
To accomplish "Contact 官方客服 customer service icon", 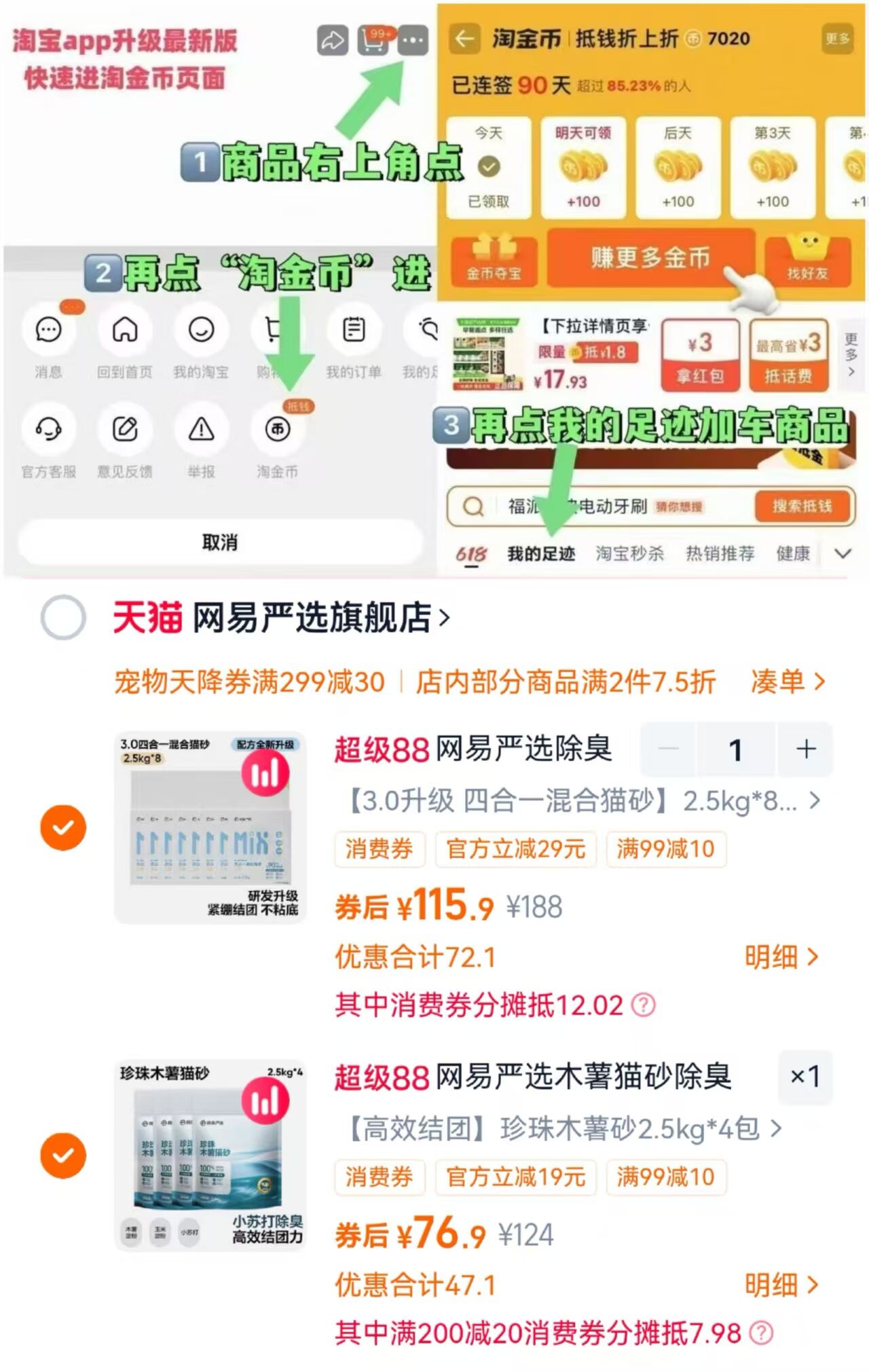I will point(48,430).
